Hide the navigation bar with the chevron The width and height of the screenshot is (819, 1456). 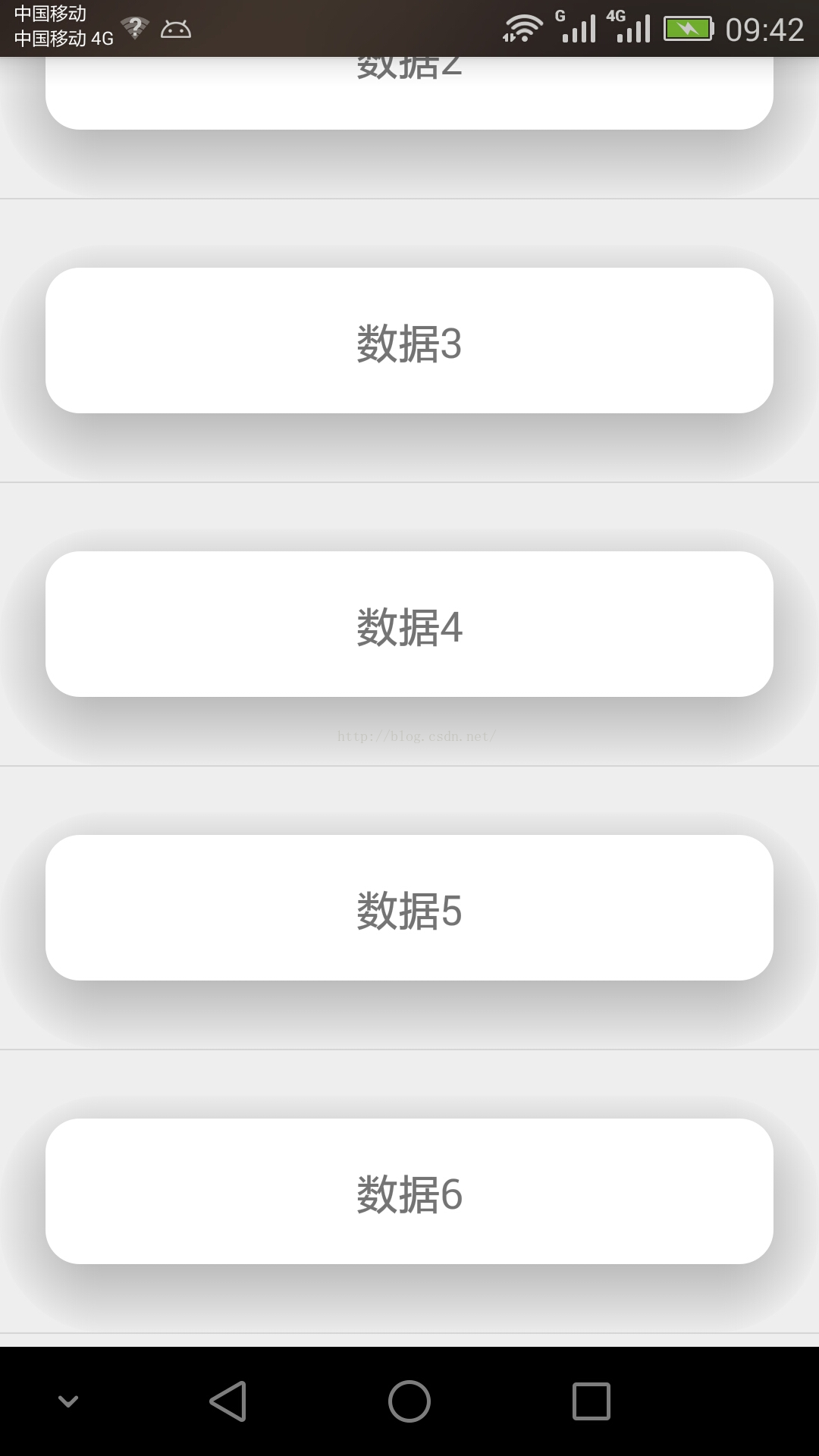tap(68, 1401)
